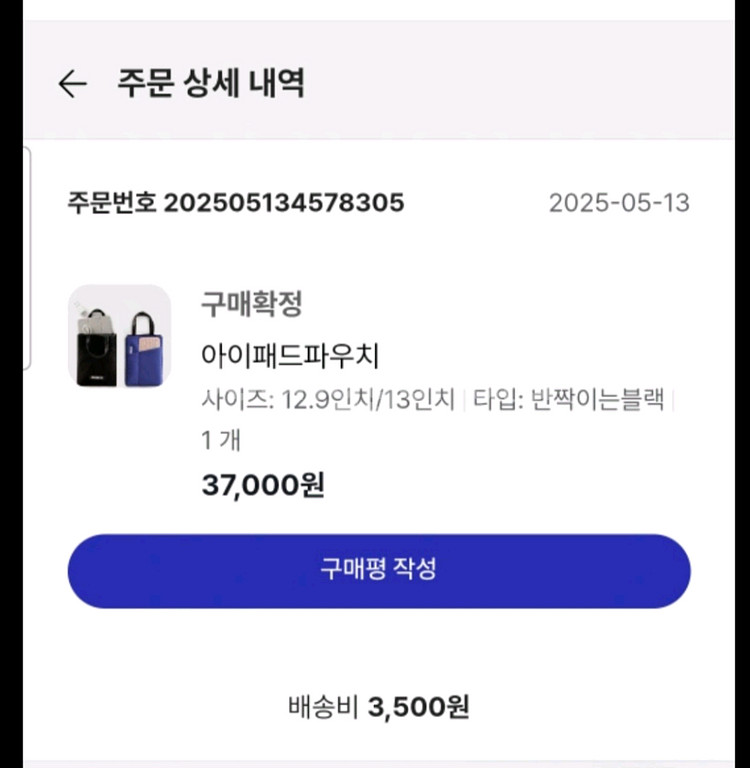Open the 아이패드파우치 product image
Image resolution: width=750 pixels, height=768 pixels.
120,337
